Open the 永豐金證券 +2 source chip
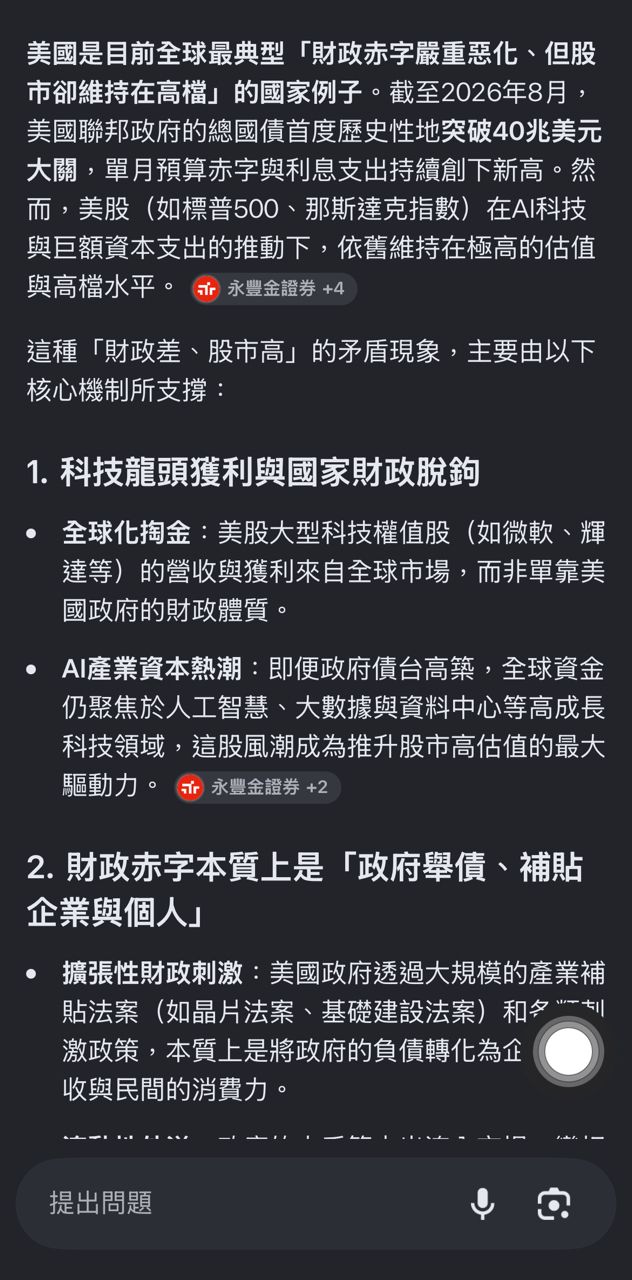The height and width of the screenshot is (1280, 632). 257,787
